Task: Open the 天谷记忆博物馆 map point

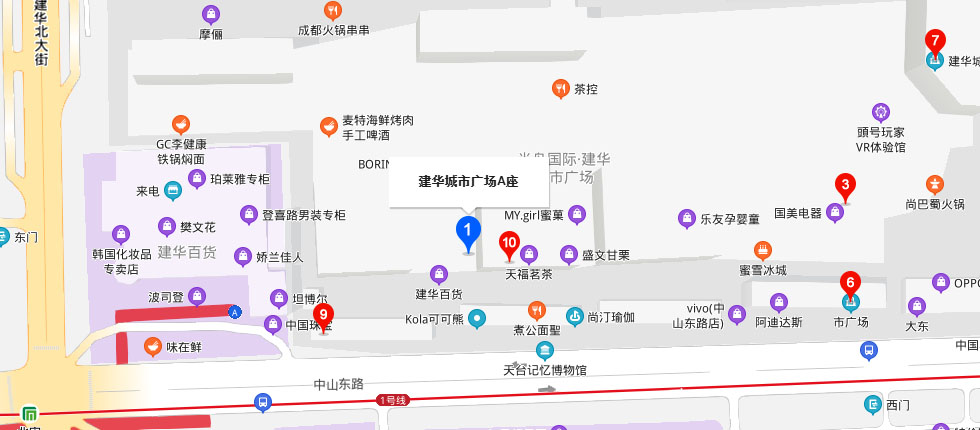Action: 544,350
